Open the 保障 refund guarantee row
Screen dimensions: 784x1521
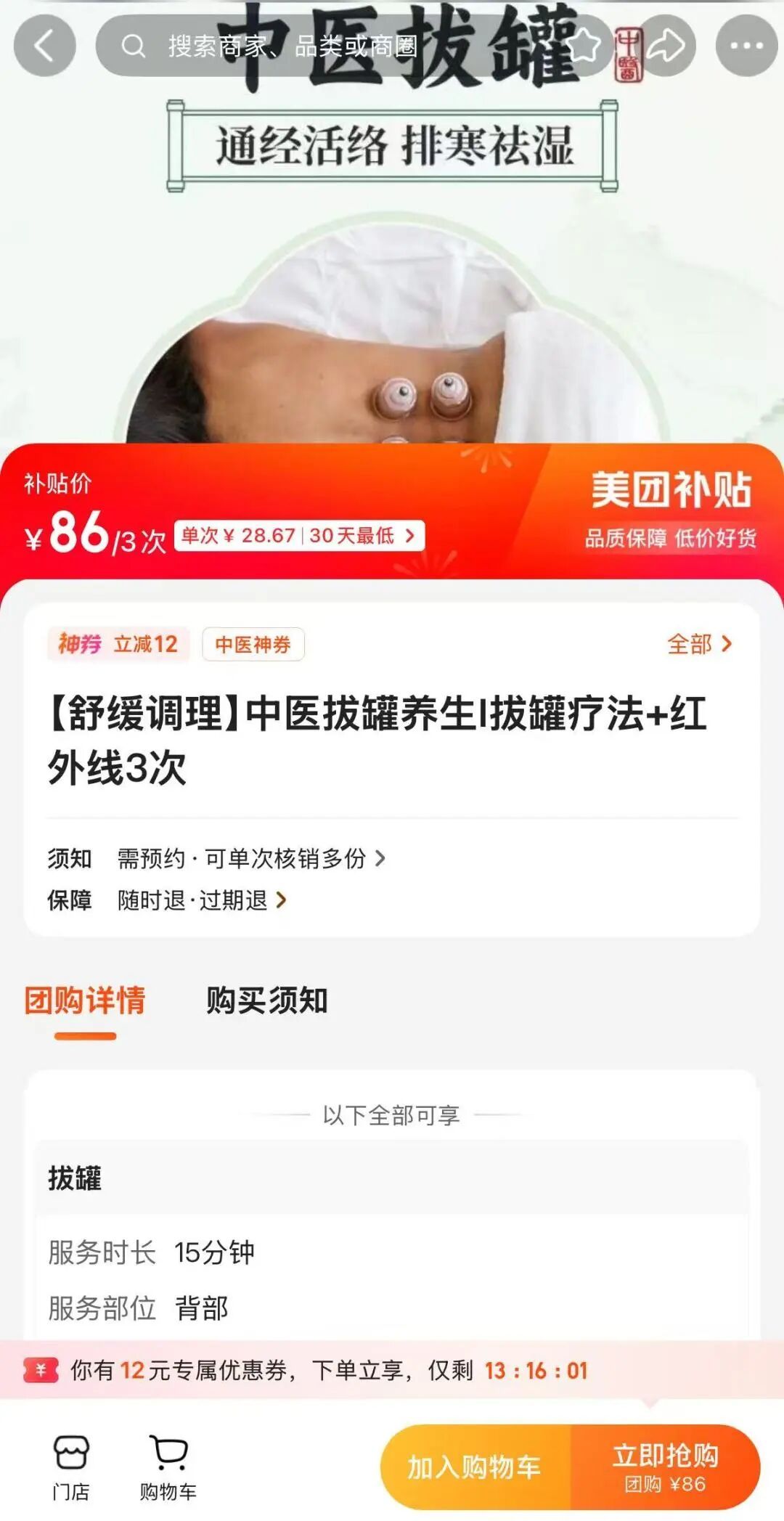[x=202, y=901]
